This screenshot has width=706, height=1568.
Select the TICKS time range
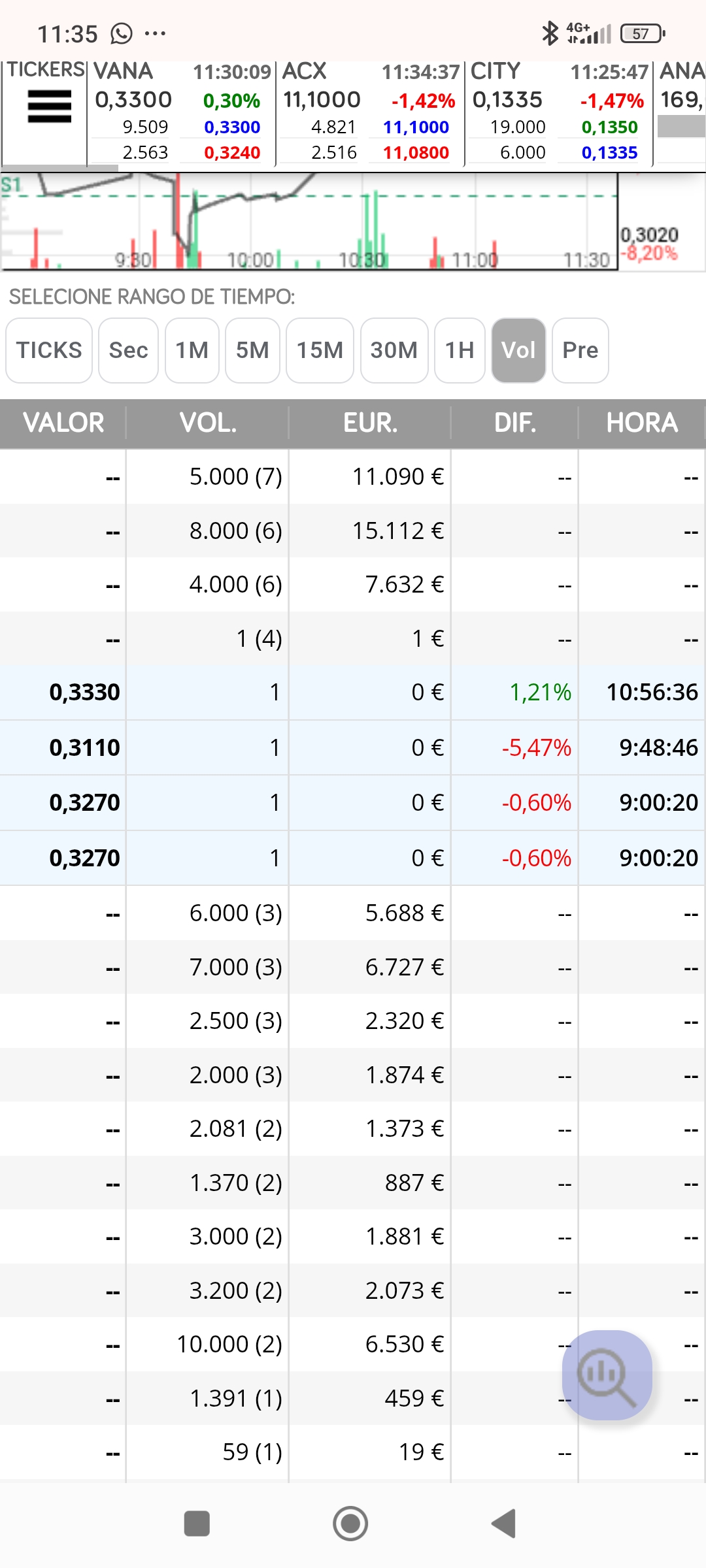(x=49, y=350)
